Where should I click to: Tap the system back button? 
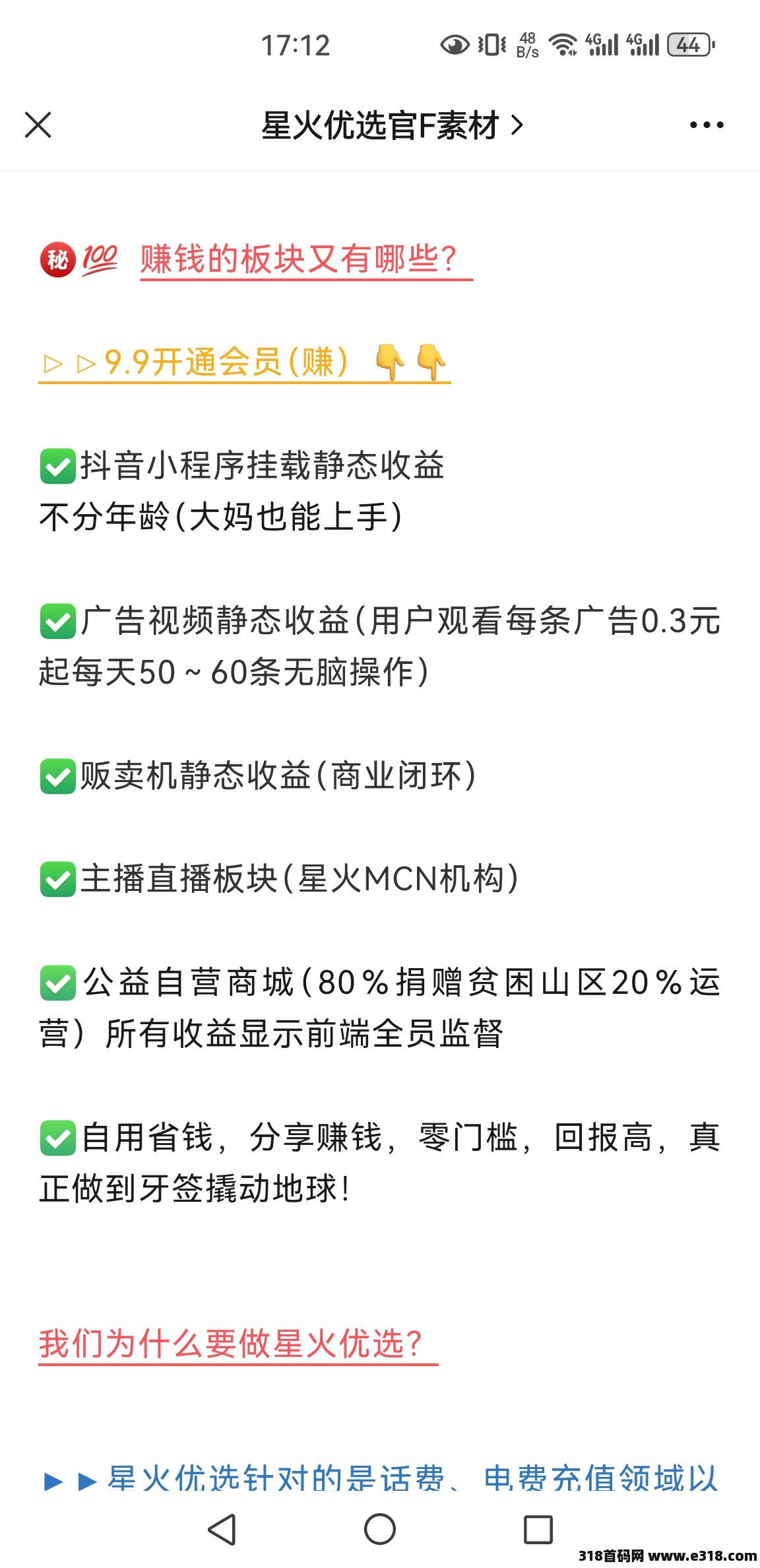click(x=222, y=1529)
